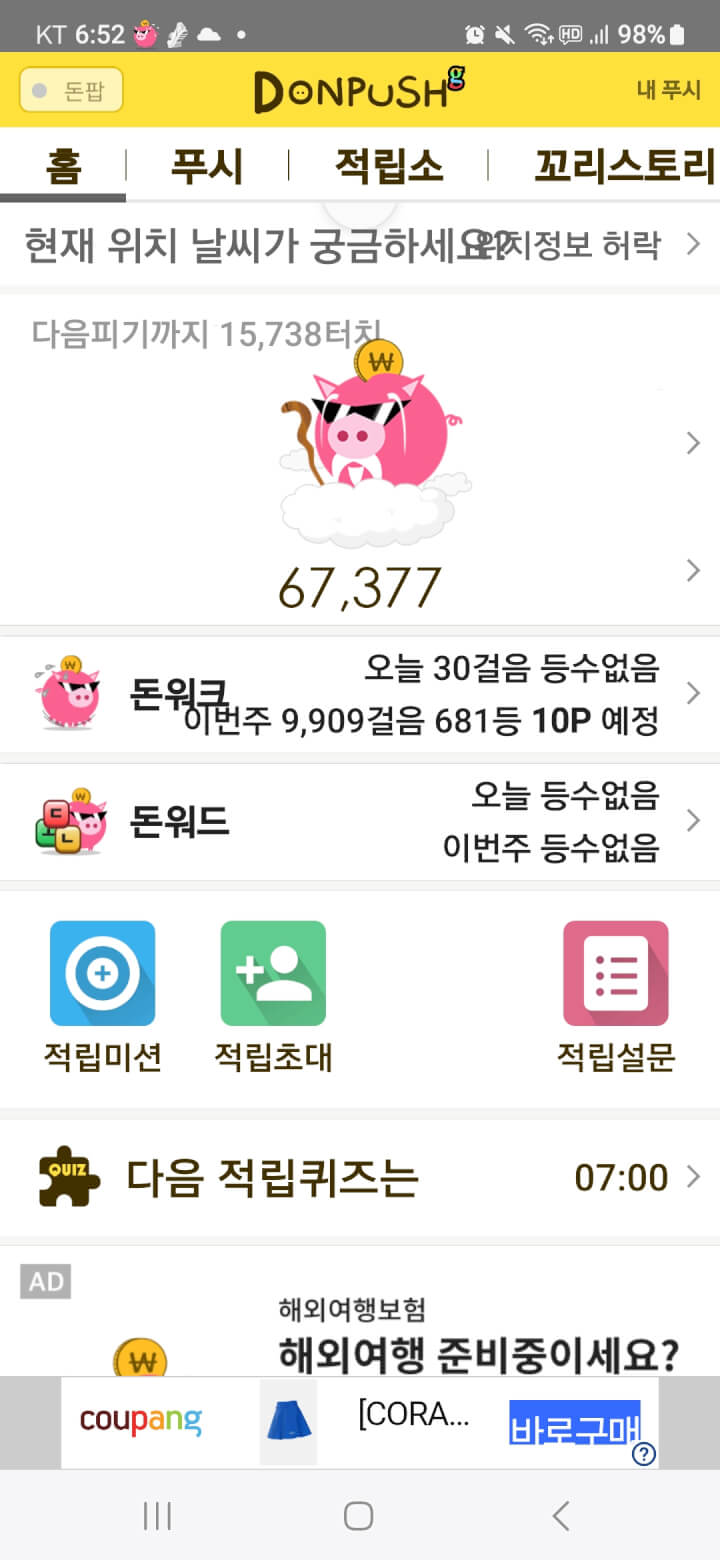
Task: Open the 다음 적립퀴즈 row
Action: click(x=360, y=1178)
